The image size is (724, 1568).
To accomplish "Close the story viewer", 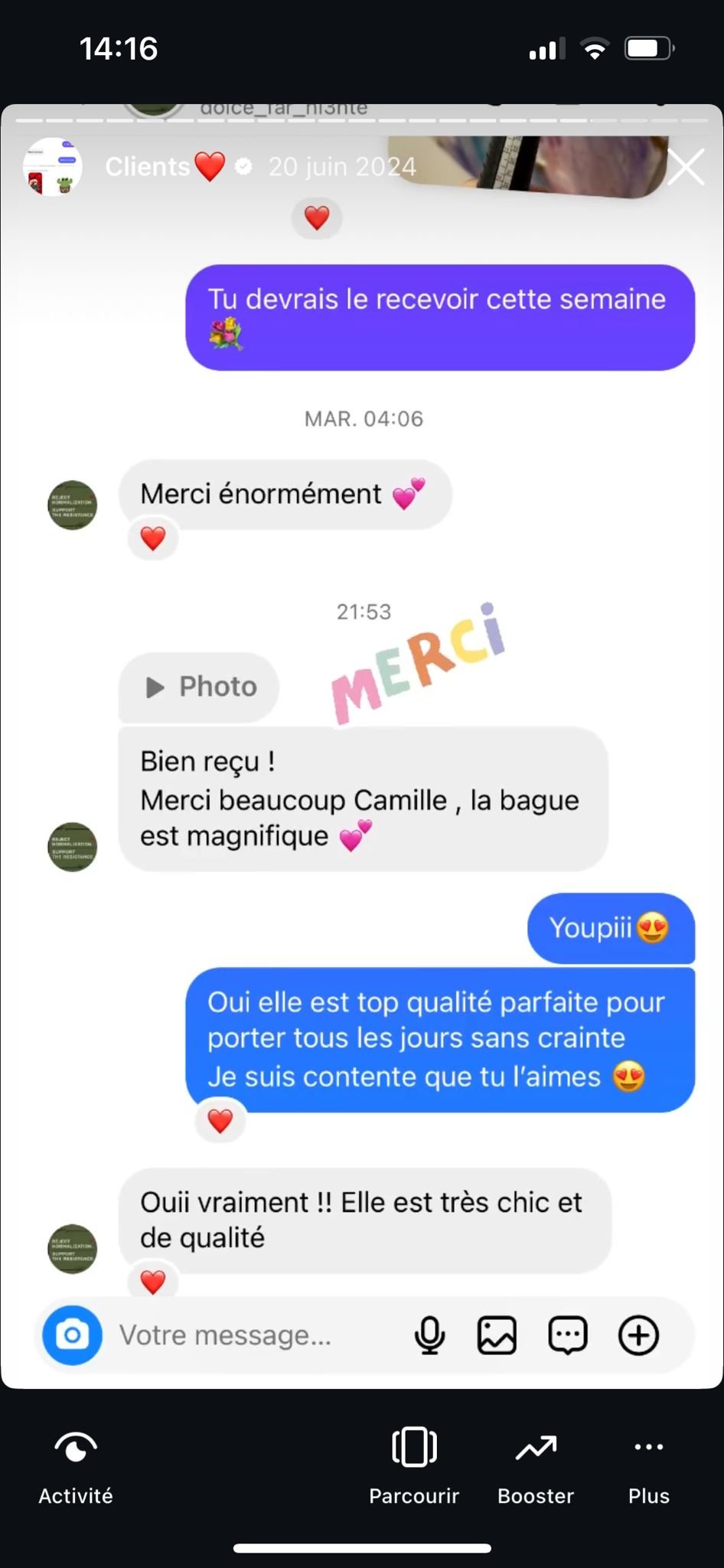I will [x=685, y=167].
